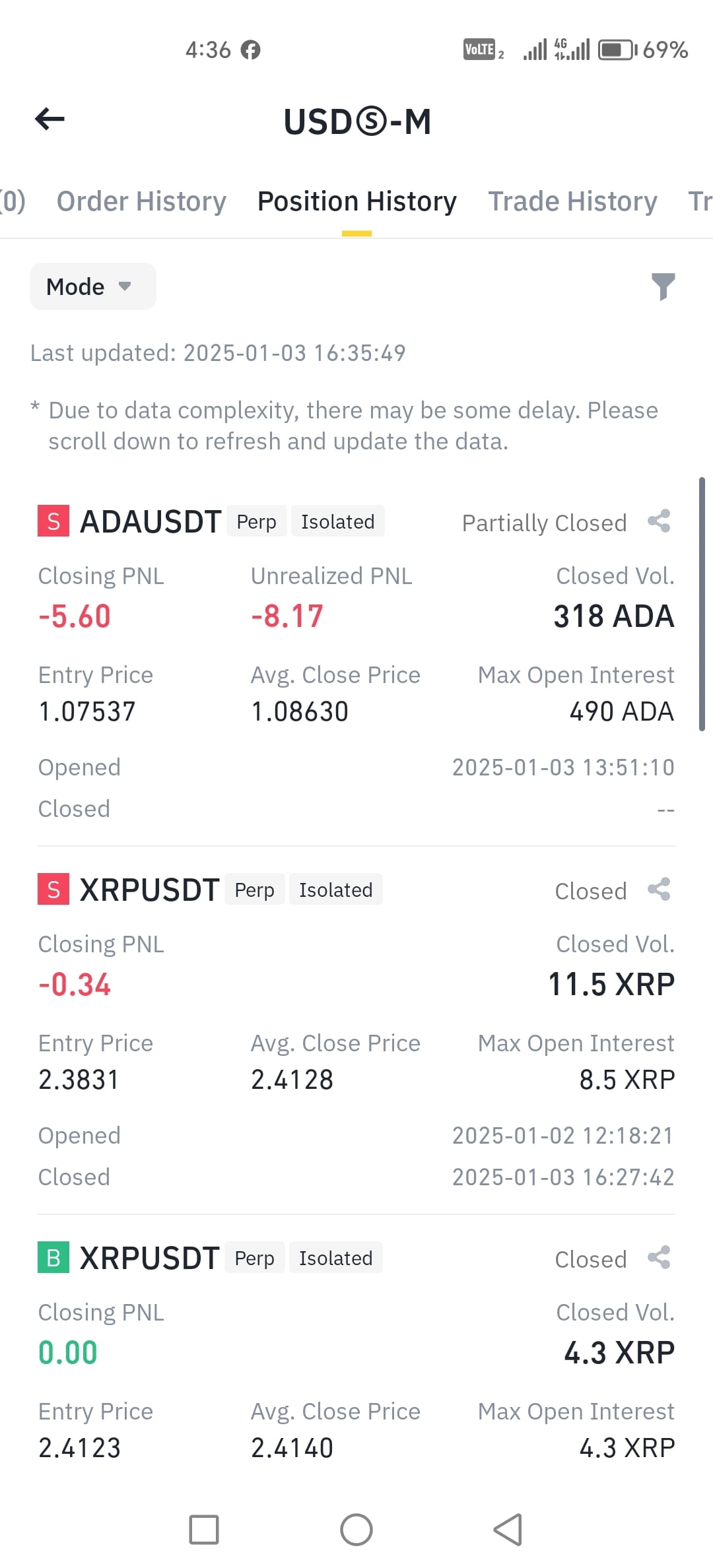Open the recent apps square button
This screenshot has height=1568, width=713.
(204, 1530)
